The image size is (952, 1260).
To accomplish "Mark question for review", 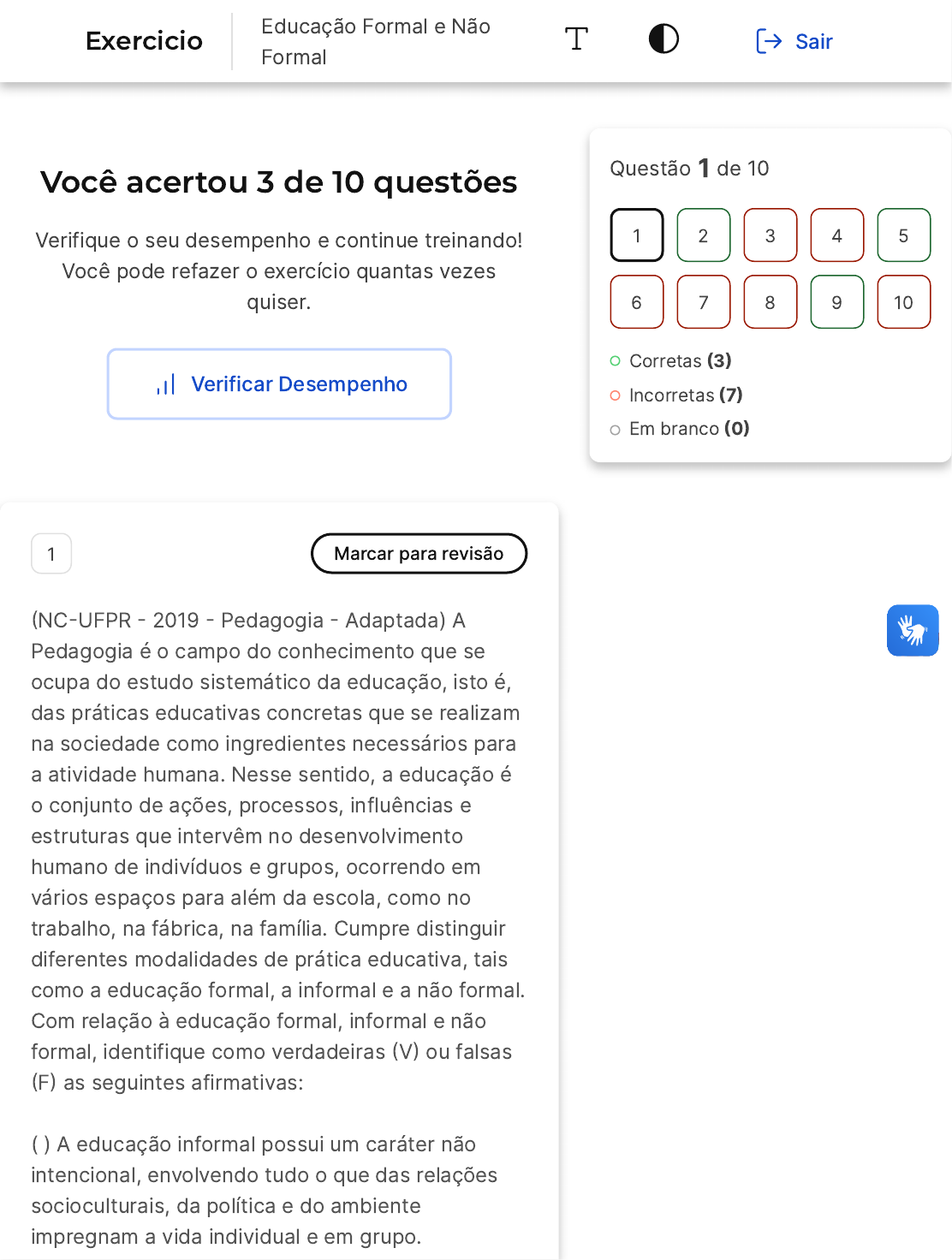I will [419, 554].
